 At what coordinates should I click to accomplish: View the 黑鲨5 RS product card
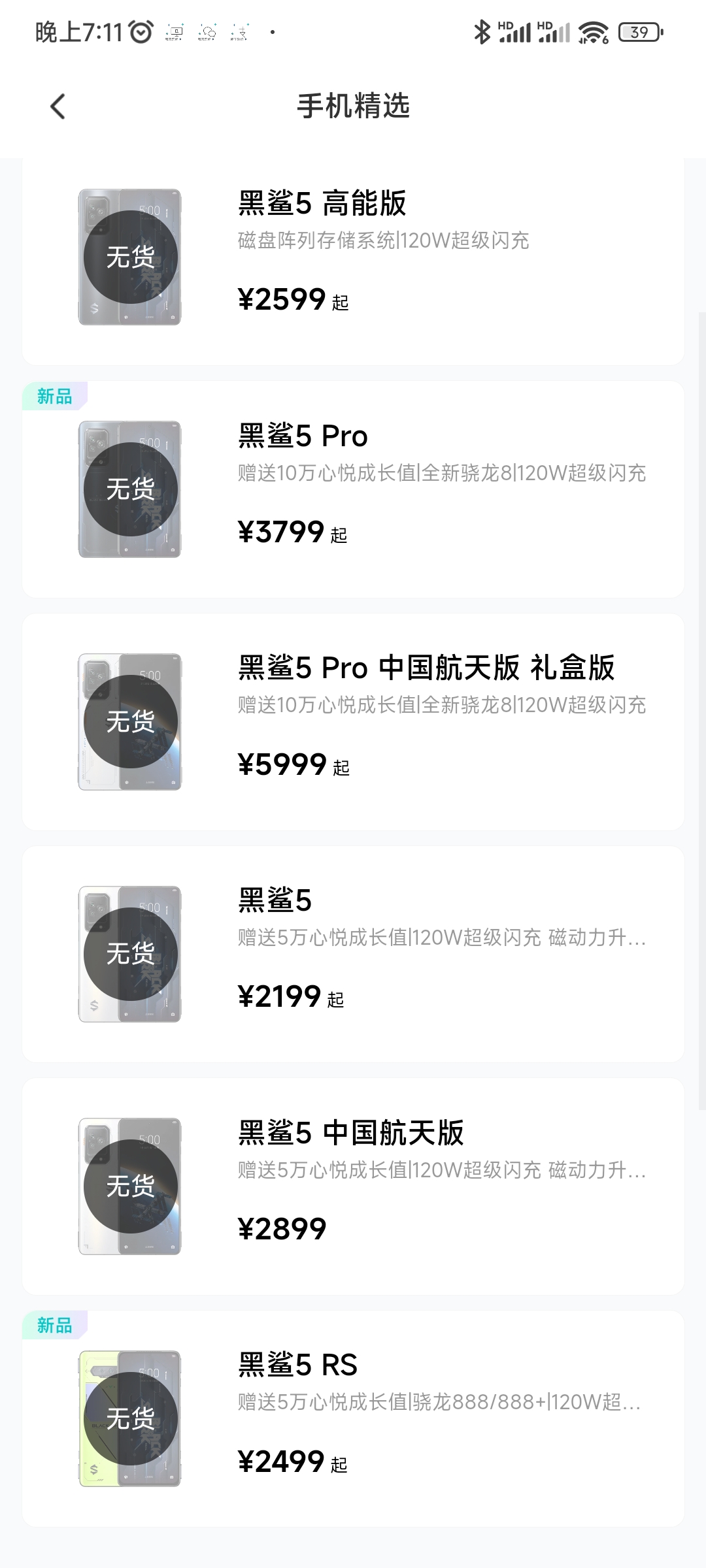pos(353,1419)
